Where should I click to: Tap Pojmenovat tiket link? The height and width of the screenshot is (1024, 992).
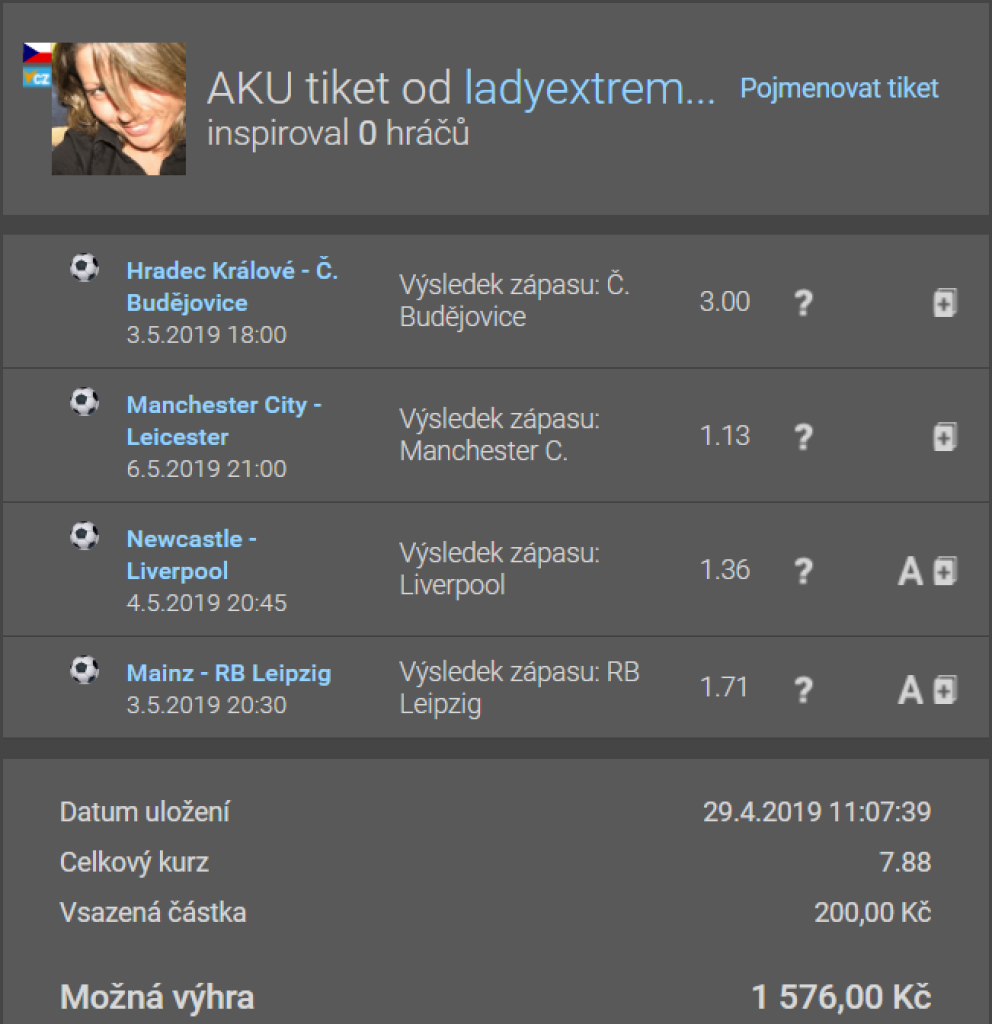(x=839, y=88)
